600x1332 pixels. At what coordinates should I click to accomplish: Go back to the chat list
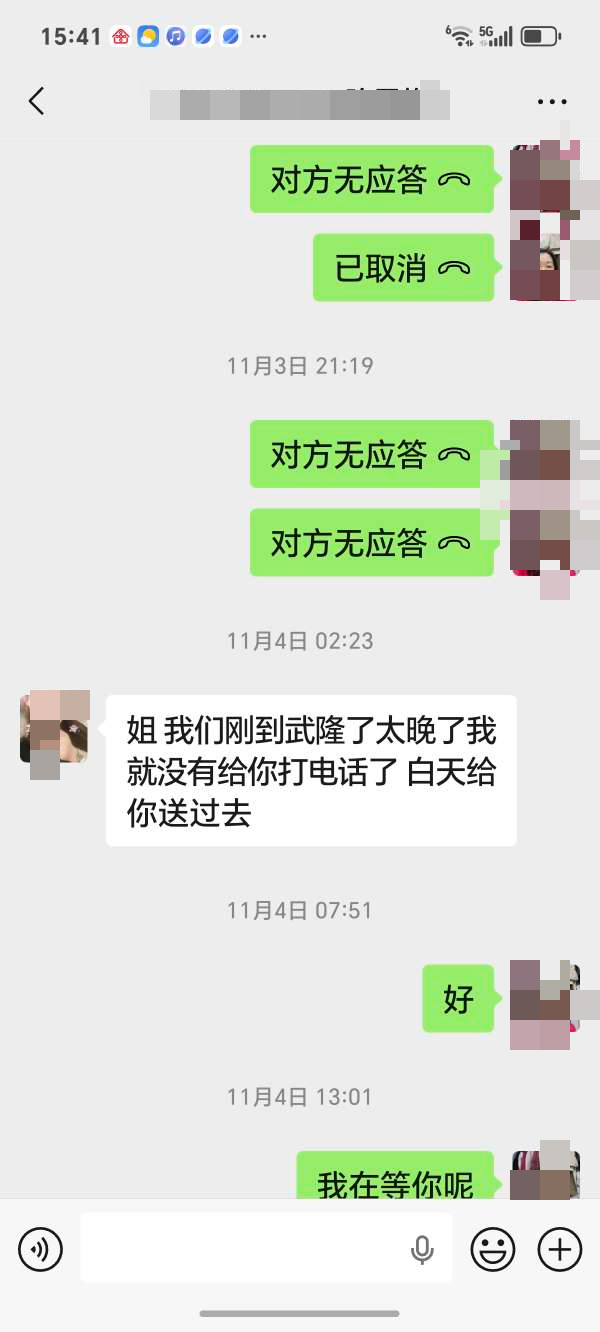pyautogui.click(x=37, y=101)
